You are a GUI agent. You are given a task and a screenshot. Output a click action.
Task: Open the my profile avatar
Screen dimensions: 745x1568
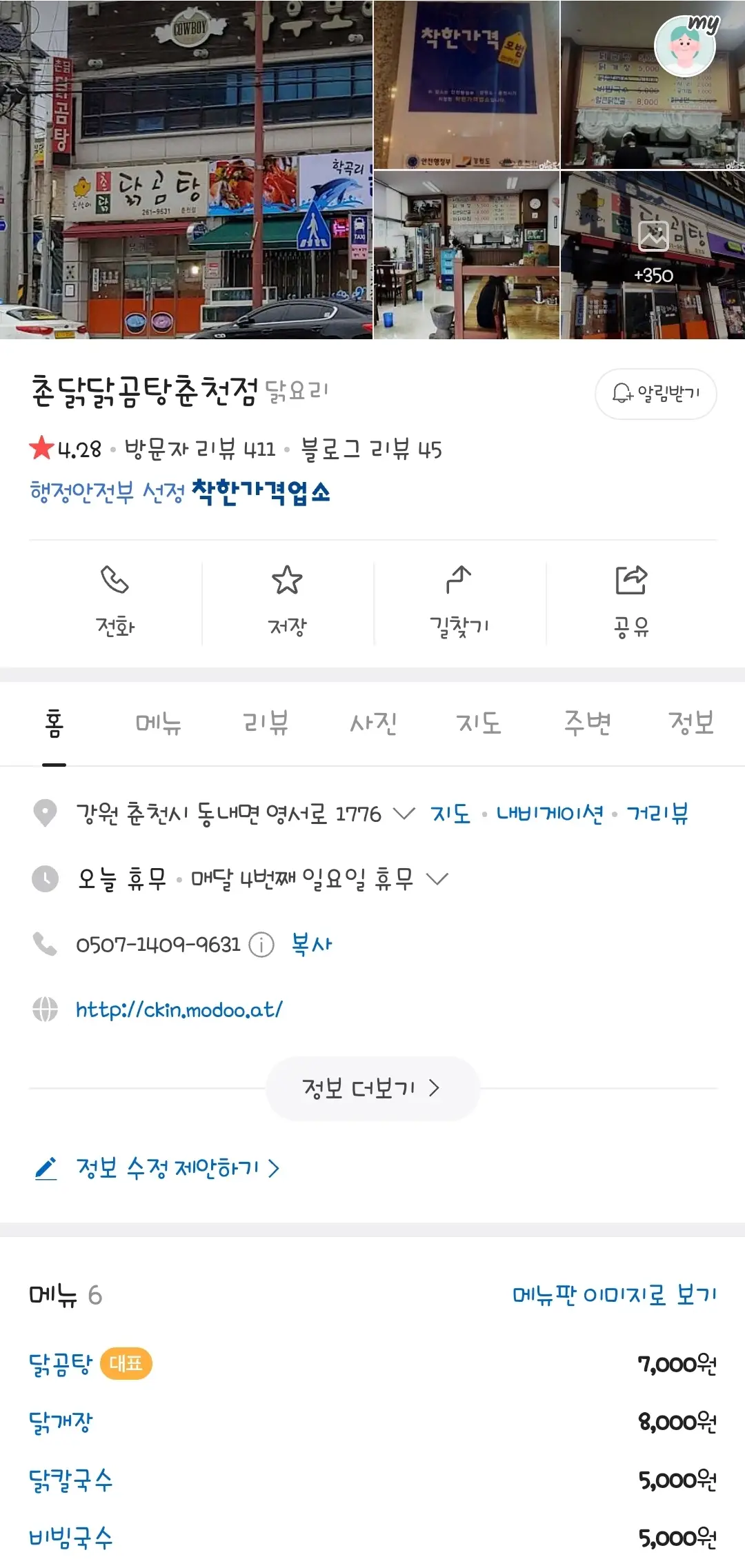point(685,46)
